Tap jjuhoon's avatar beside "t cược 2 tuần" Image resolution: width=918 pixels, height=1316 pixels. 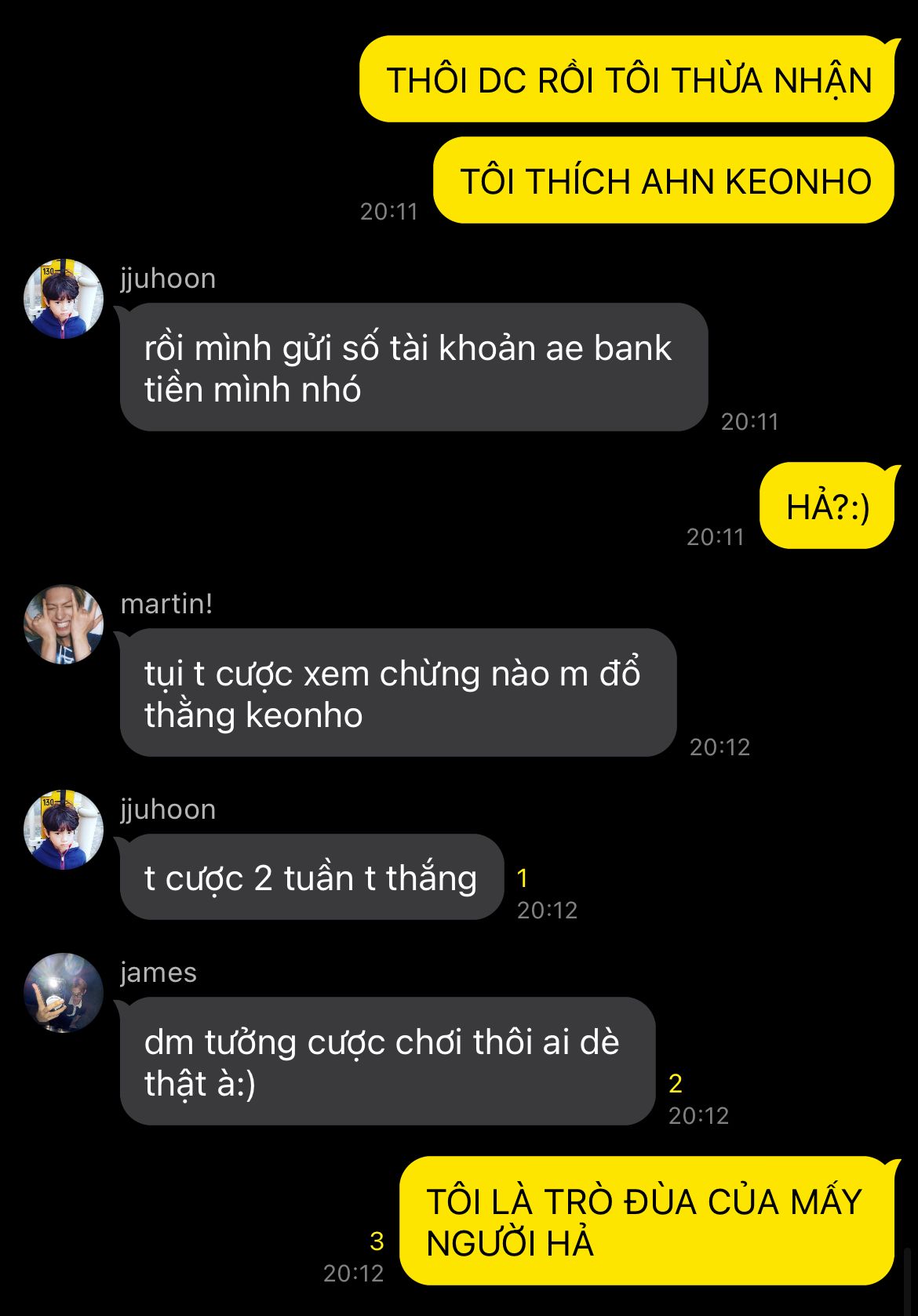(64, 830)
